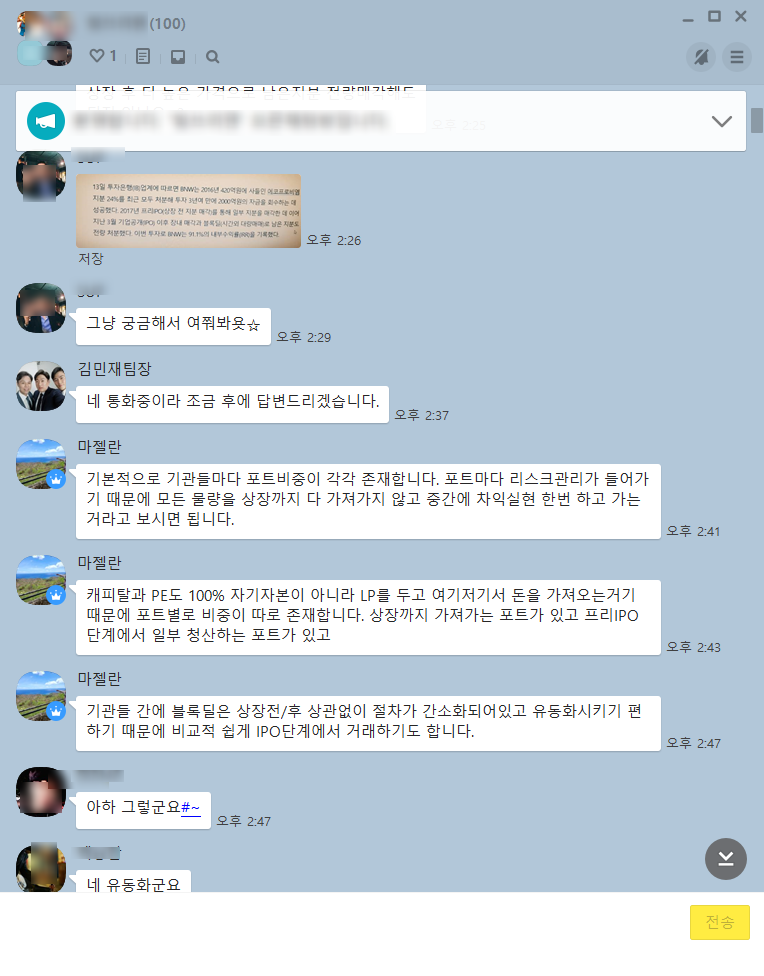Expand the pinned announcement banner
The image size is (764, 976).
point(722,121)
